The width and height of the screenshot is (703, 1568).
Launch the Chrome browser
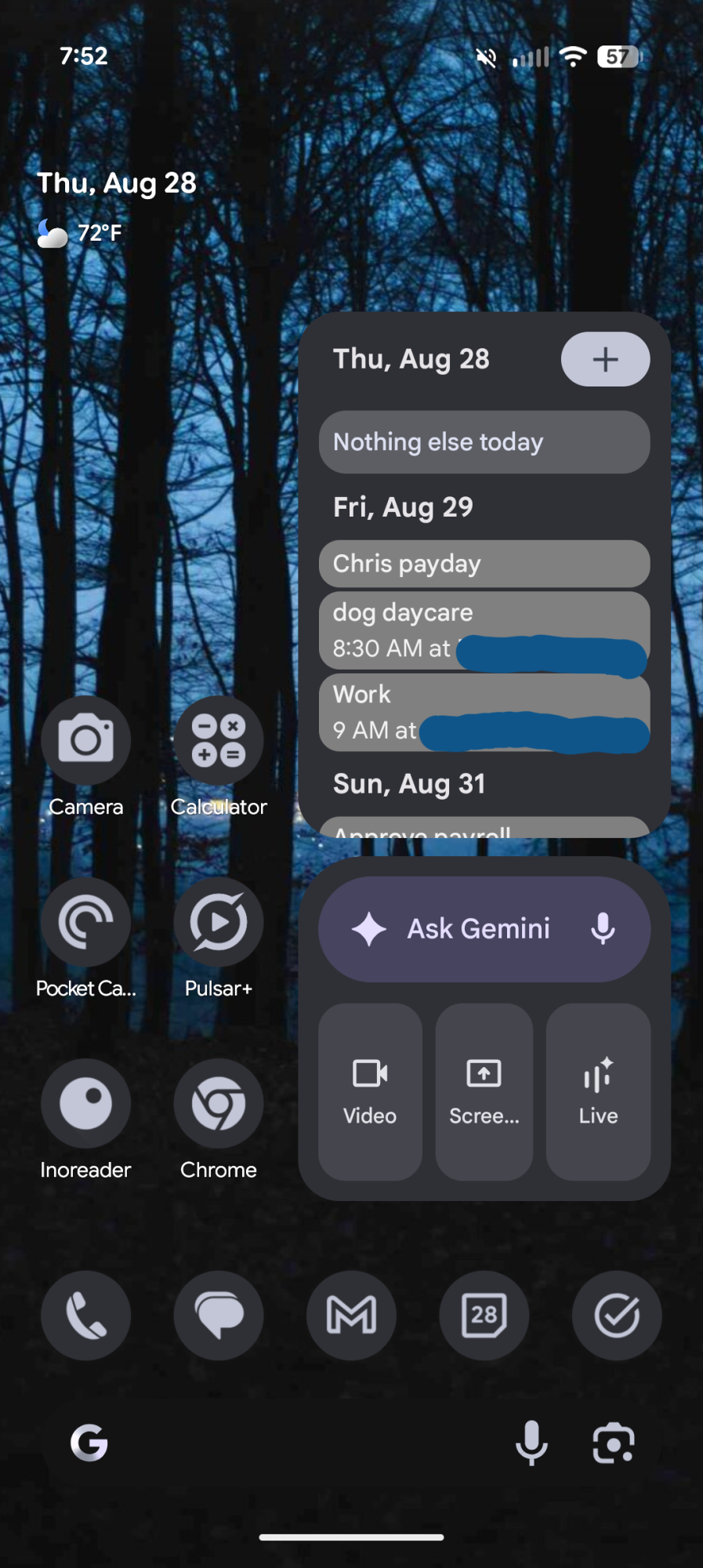(x=219, y=1104)
